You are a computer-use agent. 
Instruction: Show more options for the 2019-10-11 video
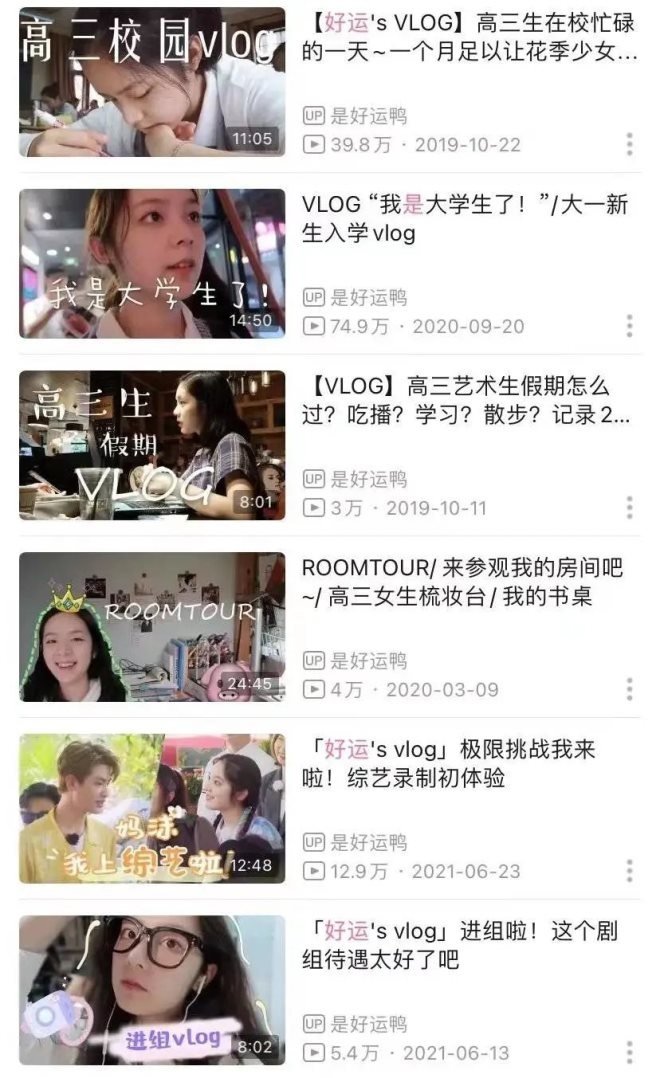629,508
